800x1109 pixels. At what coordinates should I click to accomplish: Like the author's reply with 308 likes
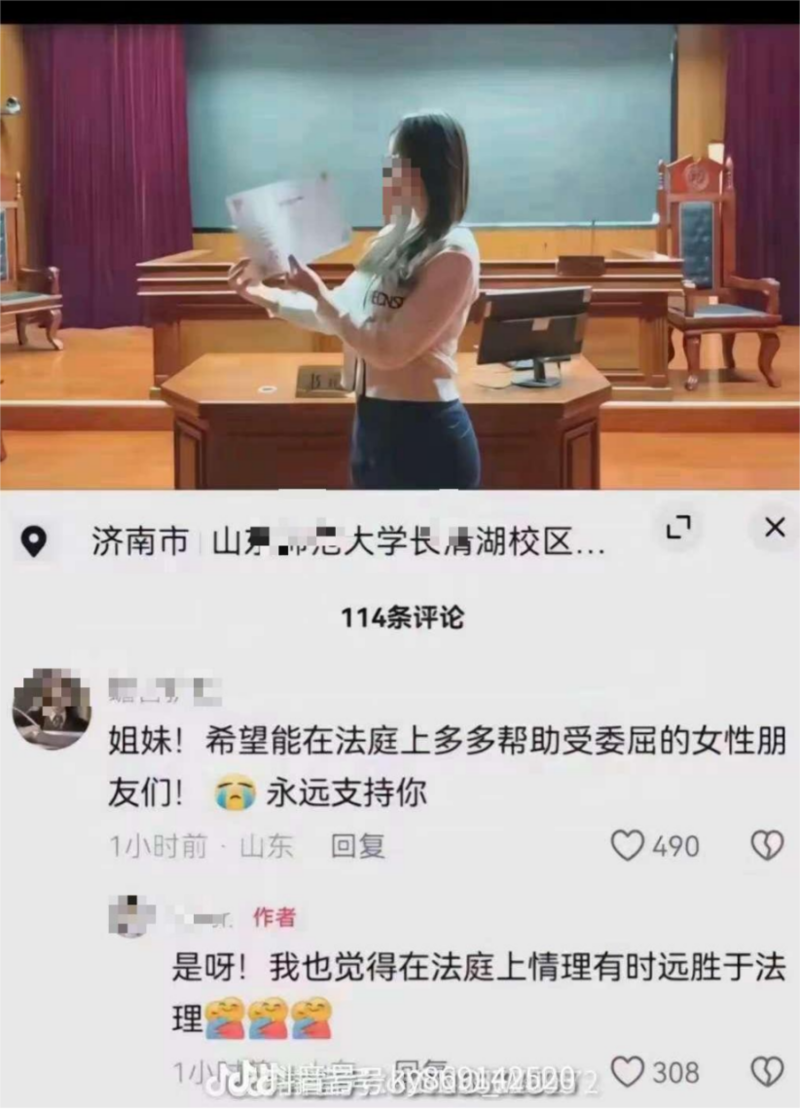click(x=627, y=1073)
